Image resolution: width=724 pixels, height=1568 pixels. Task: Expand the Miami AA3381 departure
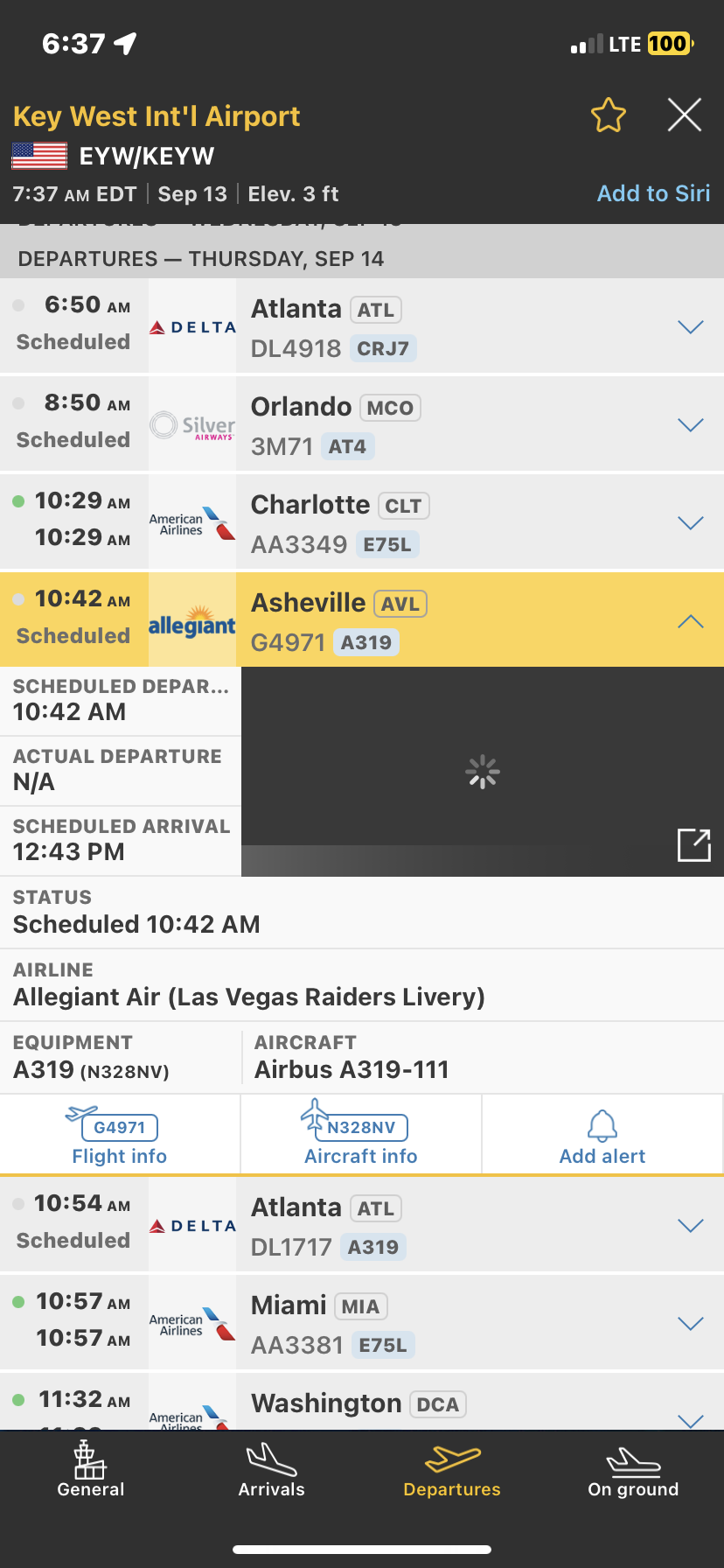click(690, 1324)
